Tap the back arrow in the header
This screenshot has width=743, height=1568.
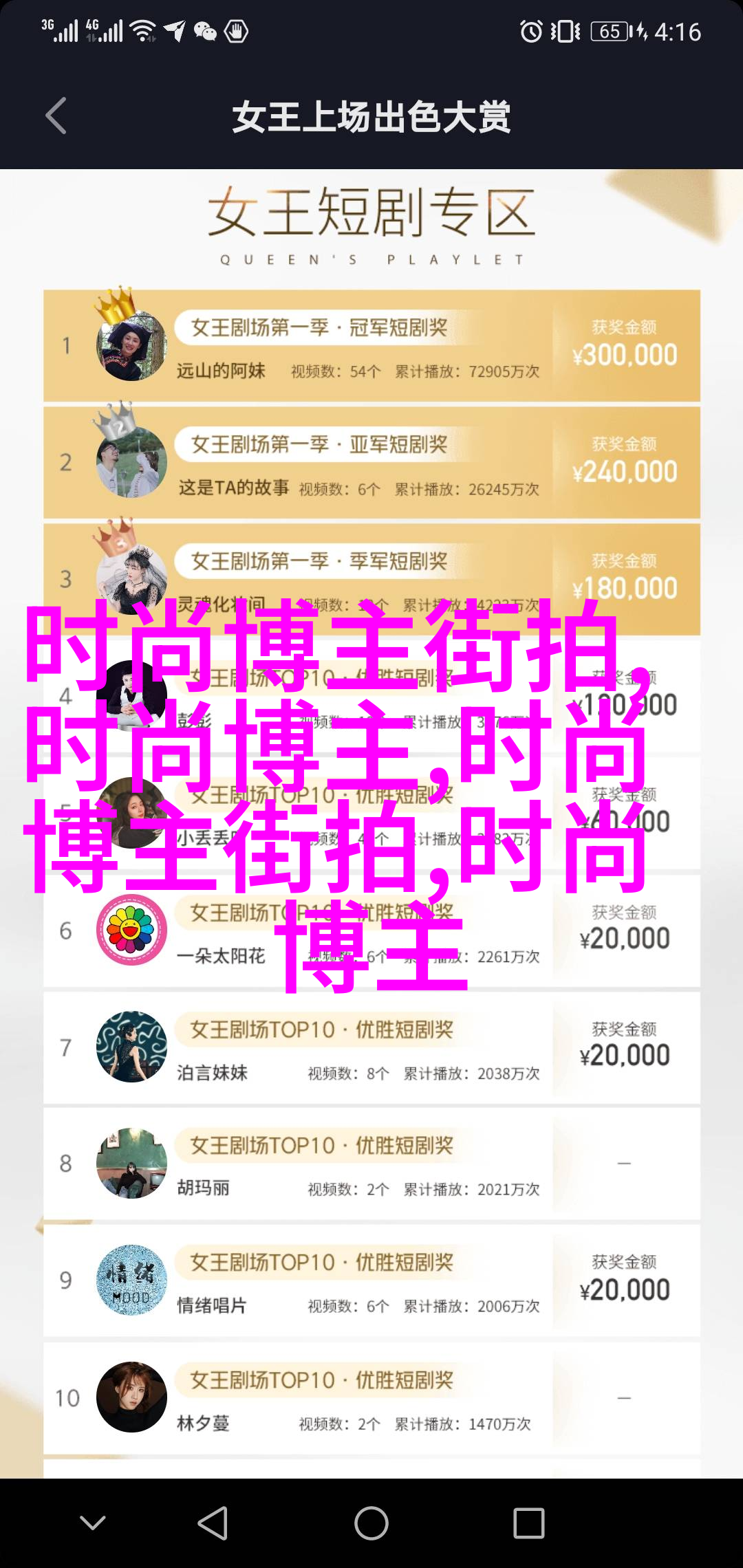[x=56, y=116]
